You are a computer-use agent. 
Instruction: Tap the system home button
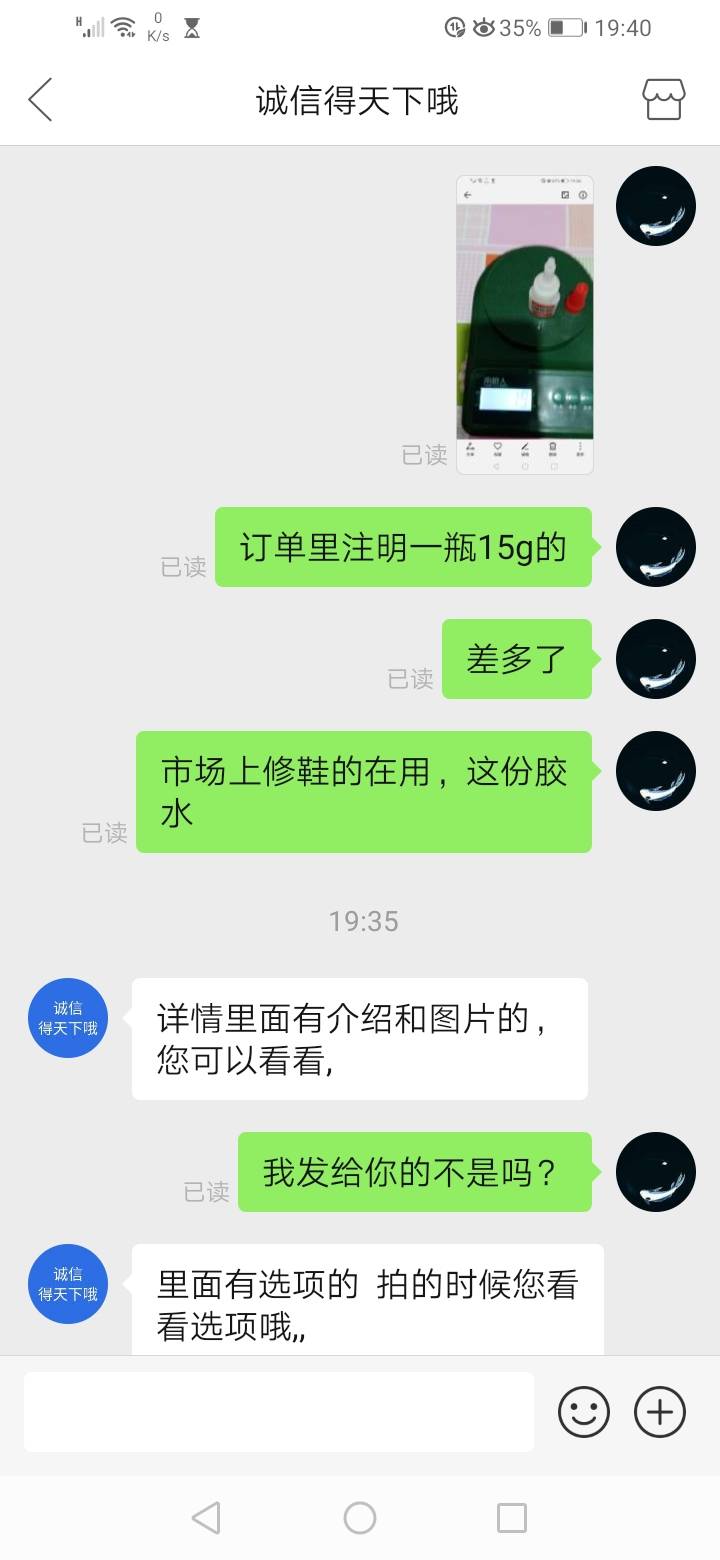pyautogui.click(x=360, y=1518)
